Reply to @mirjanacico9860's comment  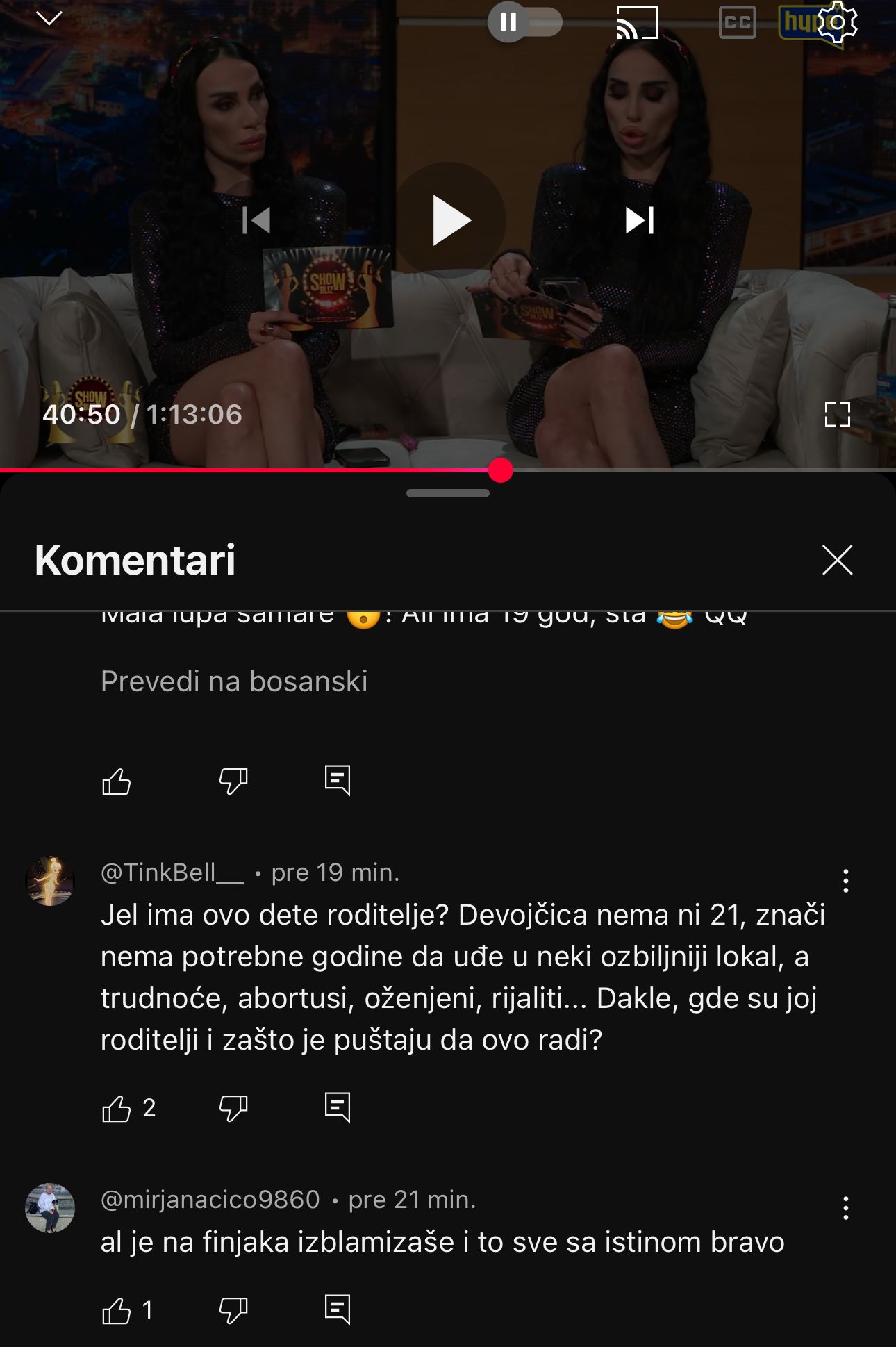point(338,1309)
